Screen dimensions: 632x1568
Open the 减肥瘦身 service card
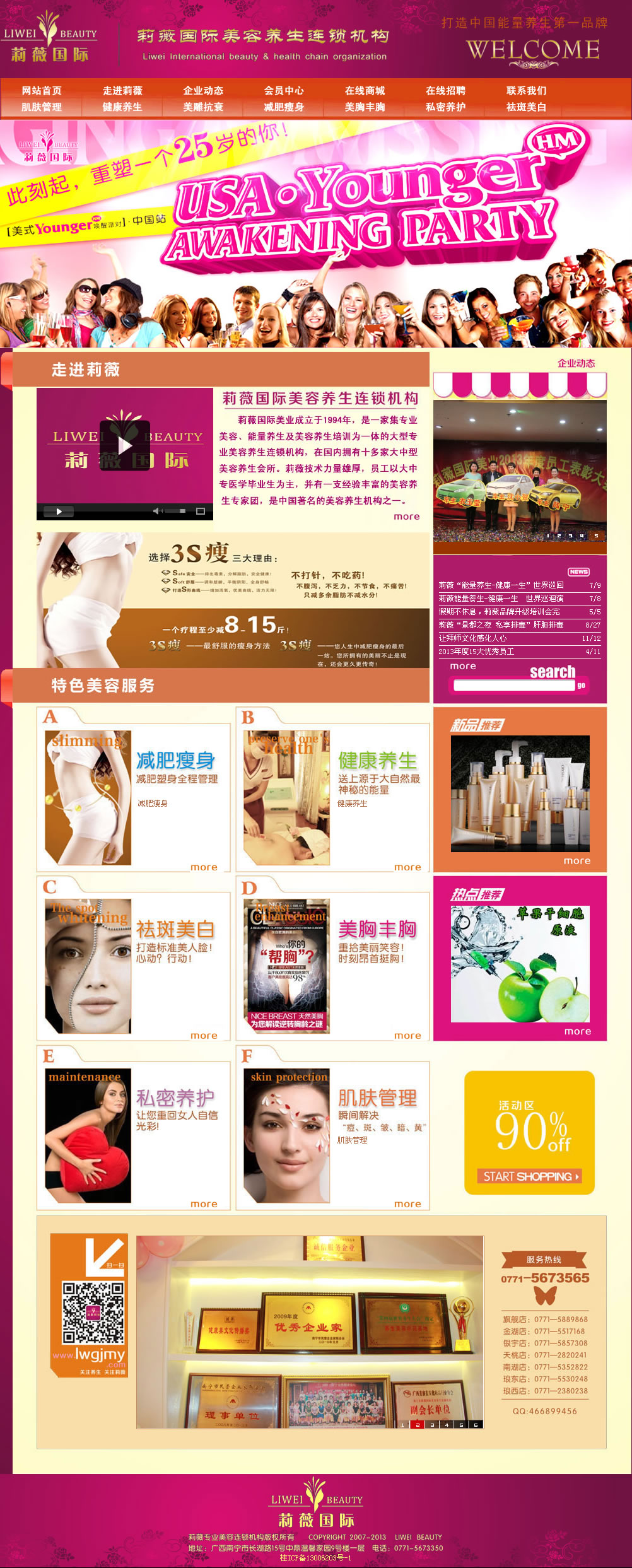point(175,761)
